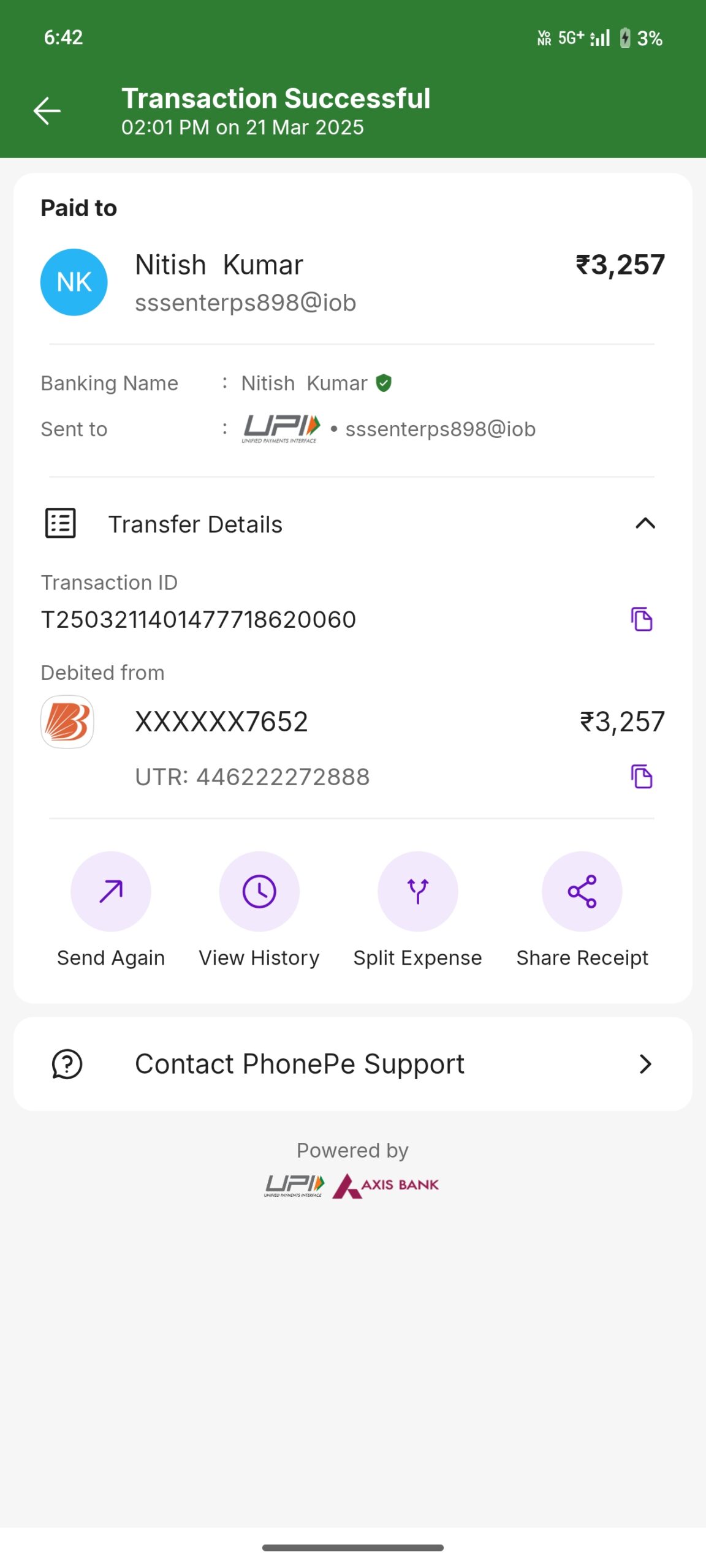Collapse the Transfer Details section

coord(645,524)
